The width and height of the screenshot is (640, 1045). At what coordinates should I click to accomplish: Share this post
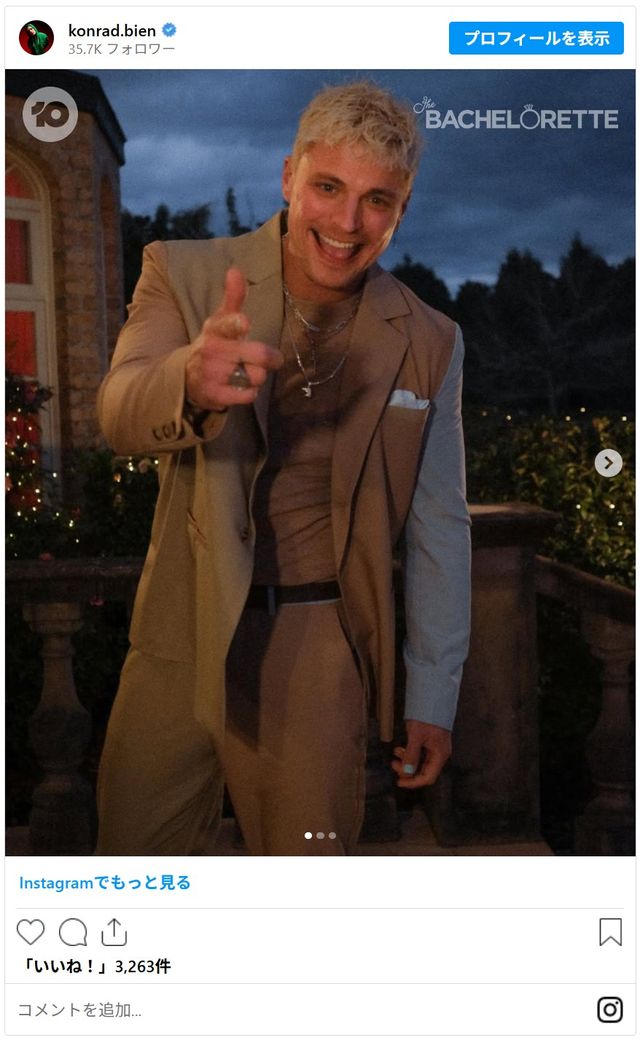pos(114,932)
